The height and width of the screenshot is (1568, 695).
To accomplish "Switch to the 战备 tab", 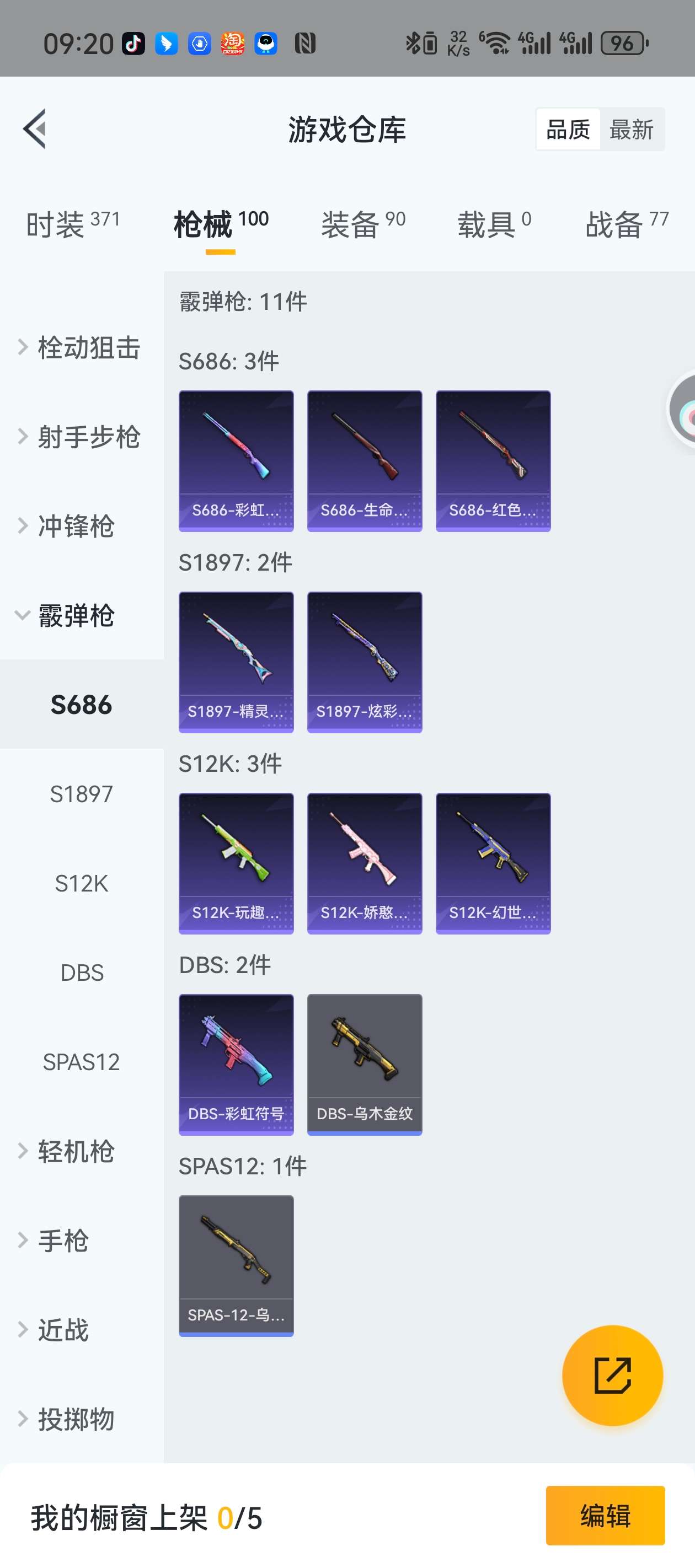I will click(627, 224).
